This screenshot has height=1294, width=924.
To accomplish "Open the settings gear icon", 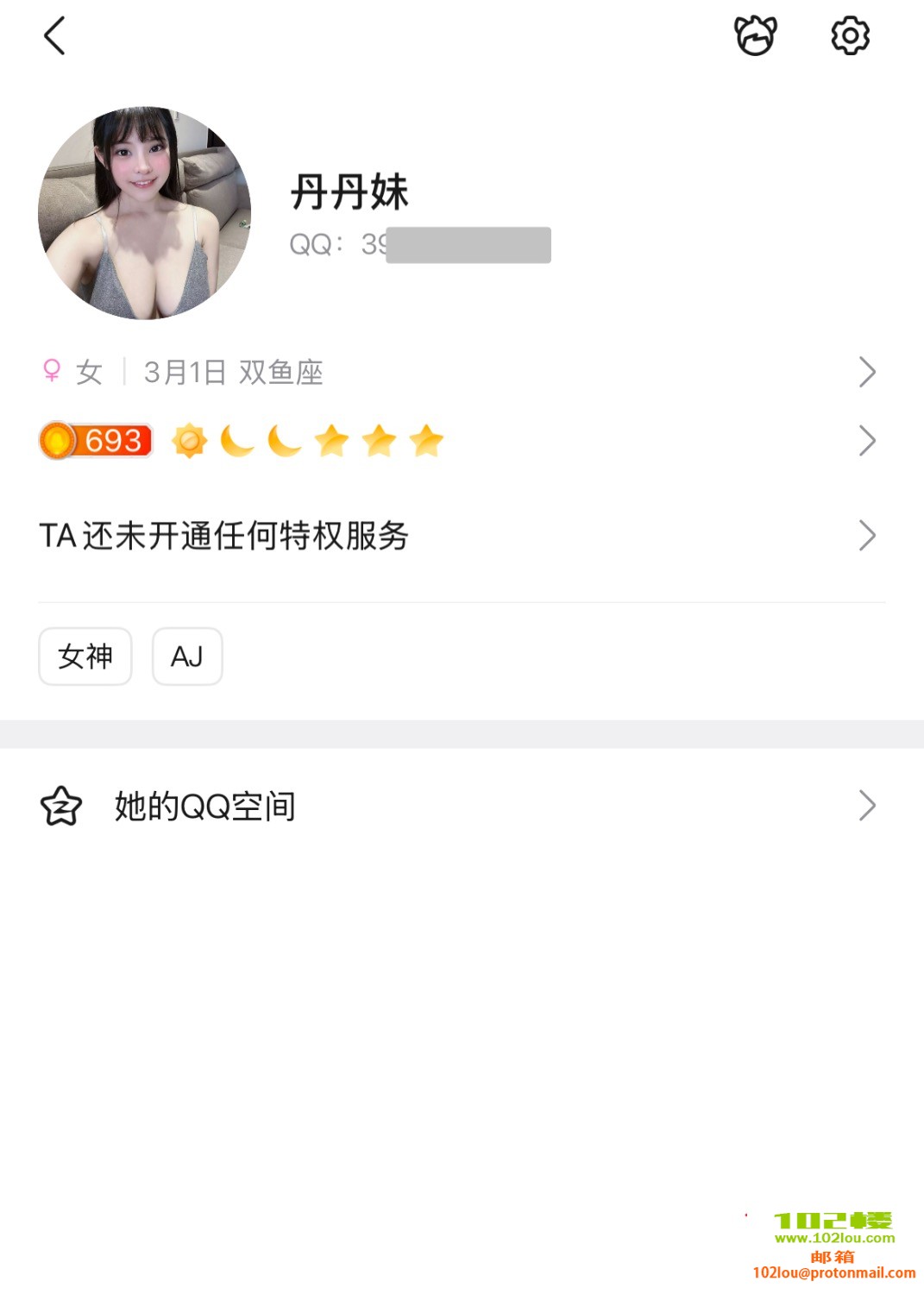I will tap(850, 36).
